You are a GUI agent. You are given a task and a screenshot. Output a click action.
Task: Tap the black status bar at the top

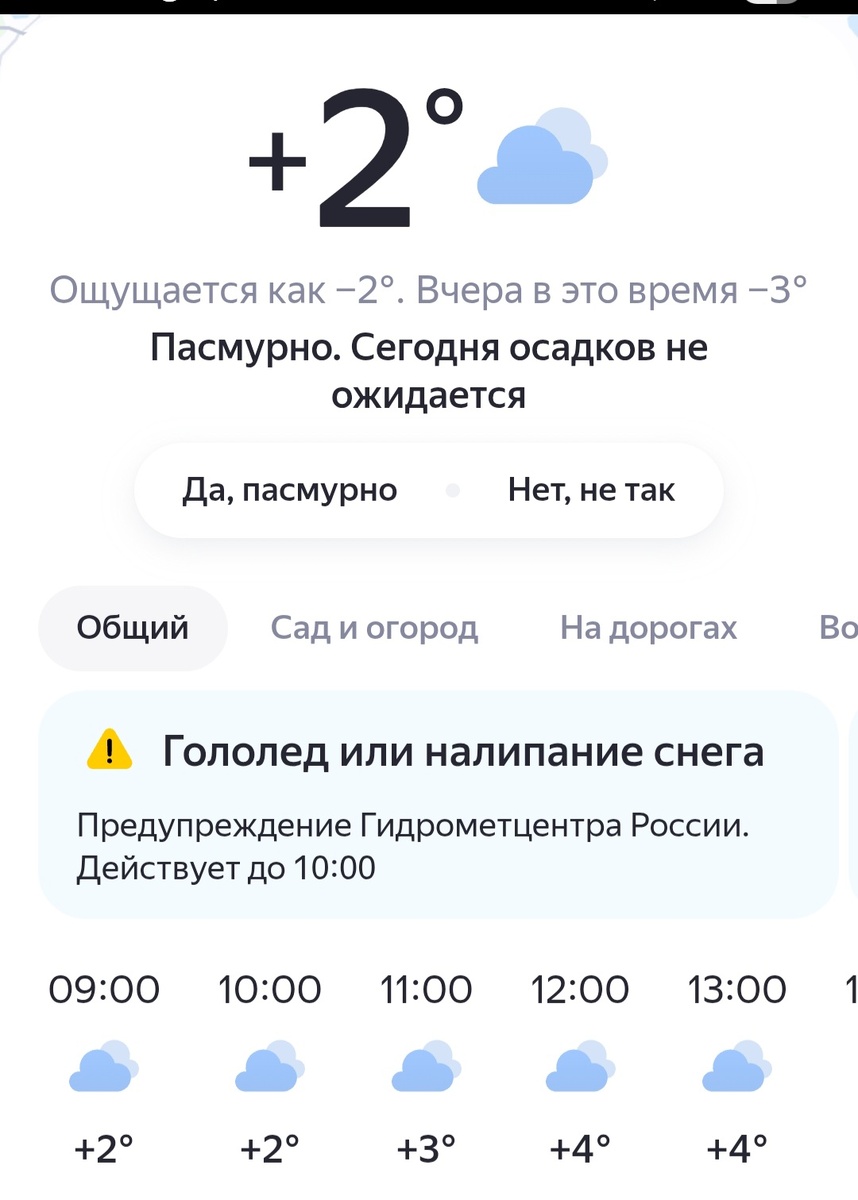429,8
